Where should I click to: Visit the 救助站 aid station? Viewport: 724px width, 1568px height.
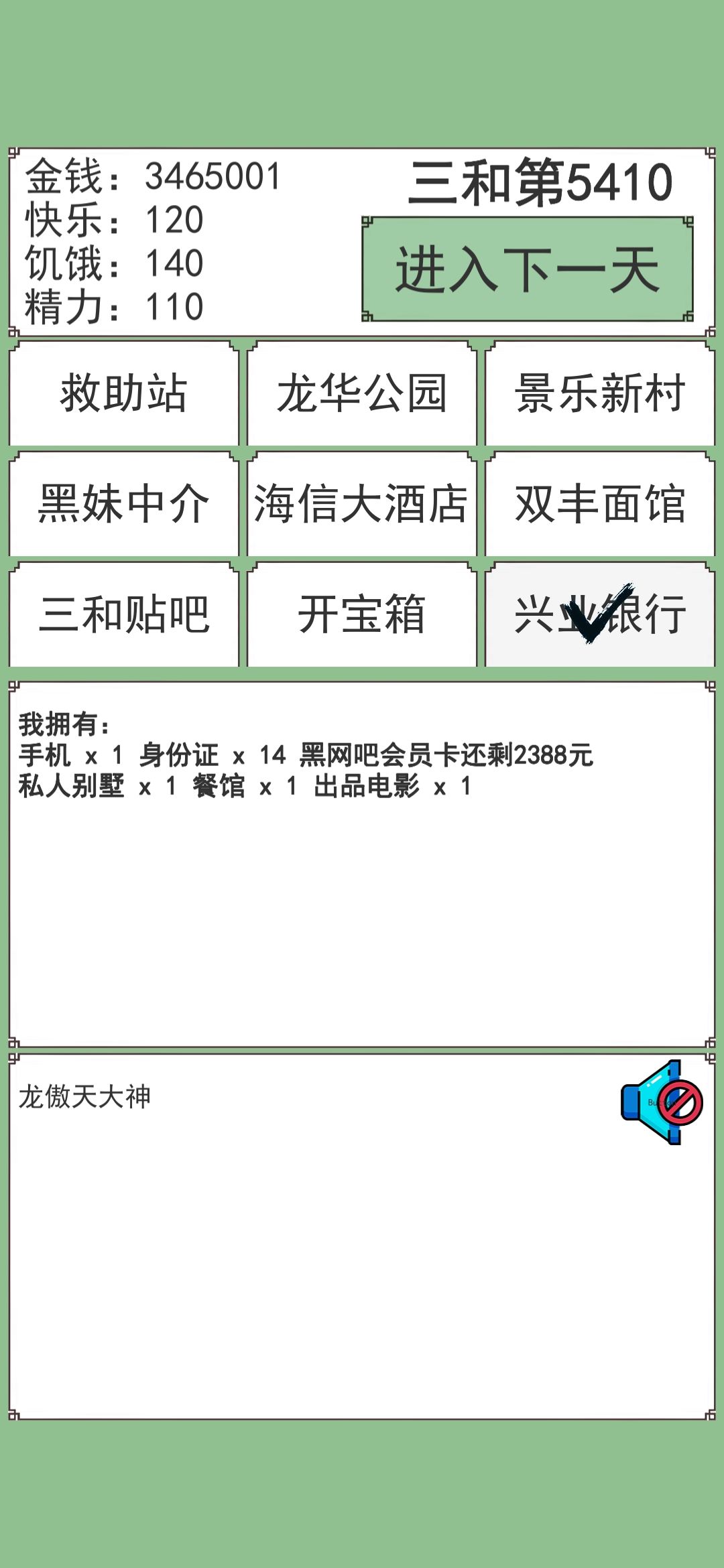(x=124, y=395)
